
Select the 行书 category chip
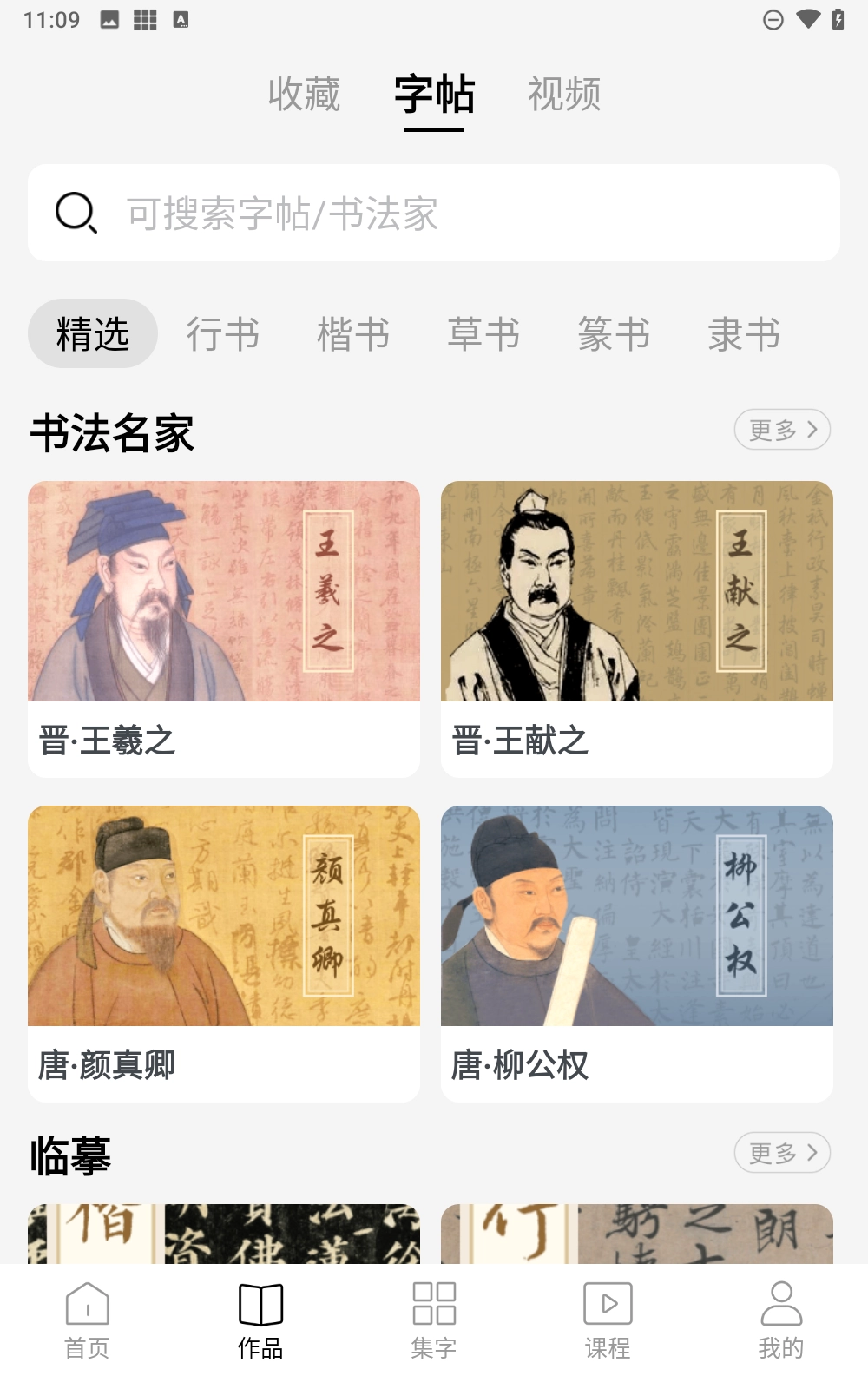(x=223, y=334)
